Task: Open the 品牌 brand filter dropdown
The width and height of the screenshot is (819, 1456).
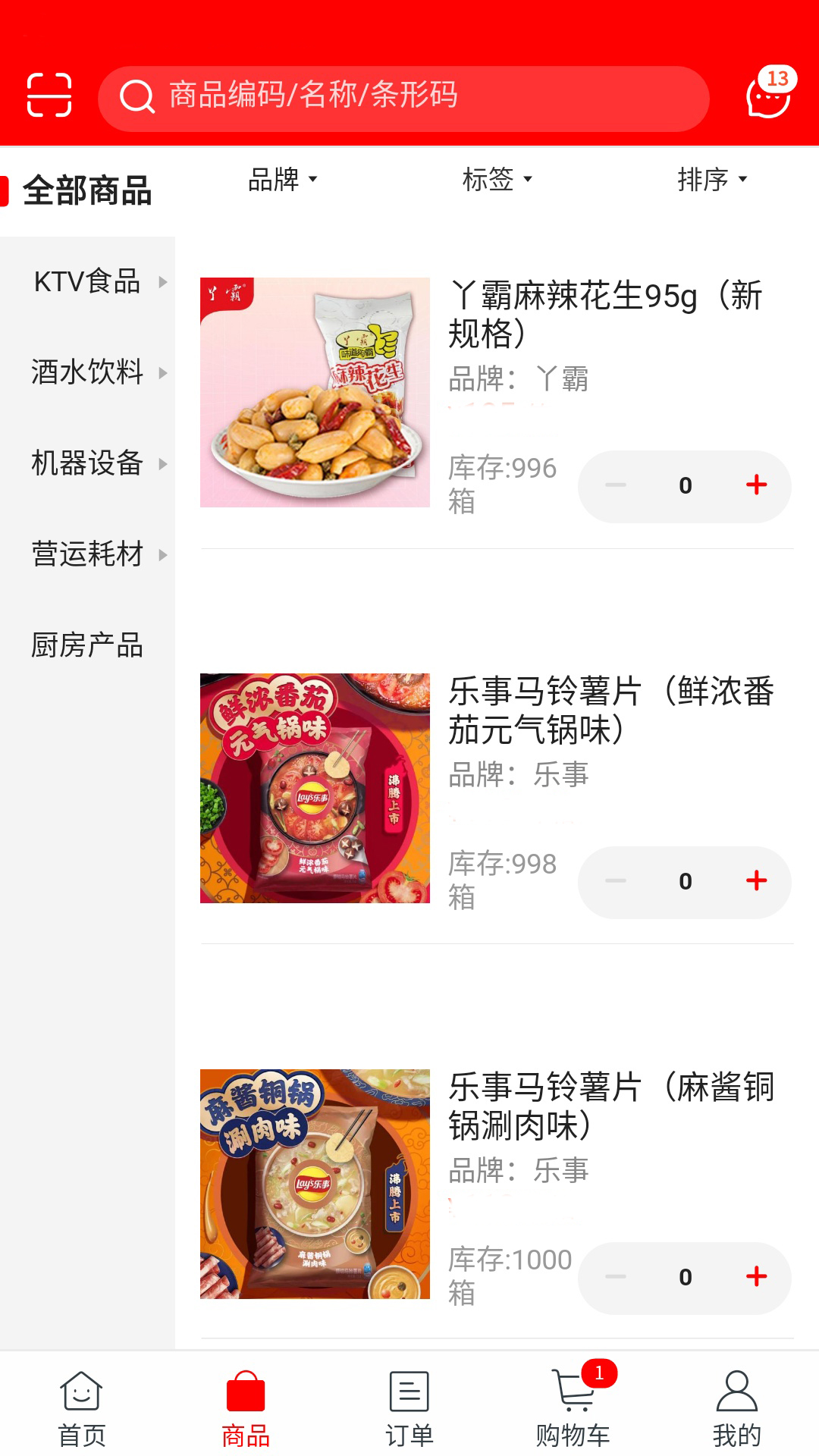Action: coord(281,180)
